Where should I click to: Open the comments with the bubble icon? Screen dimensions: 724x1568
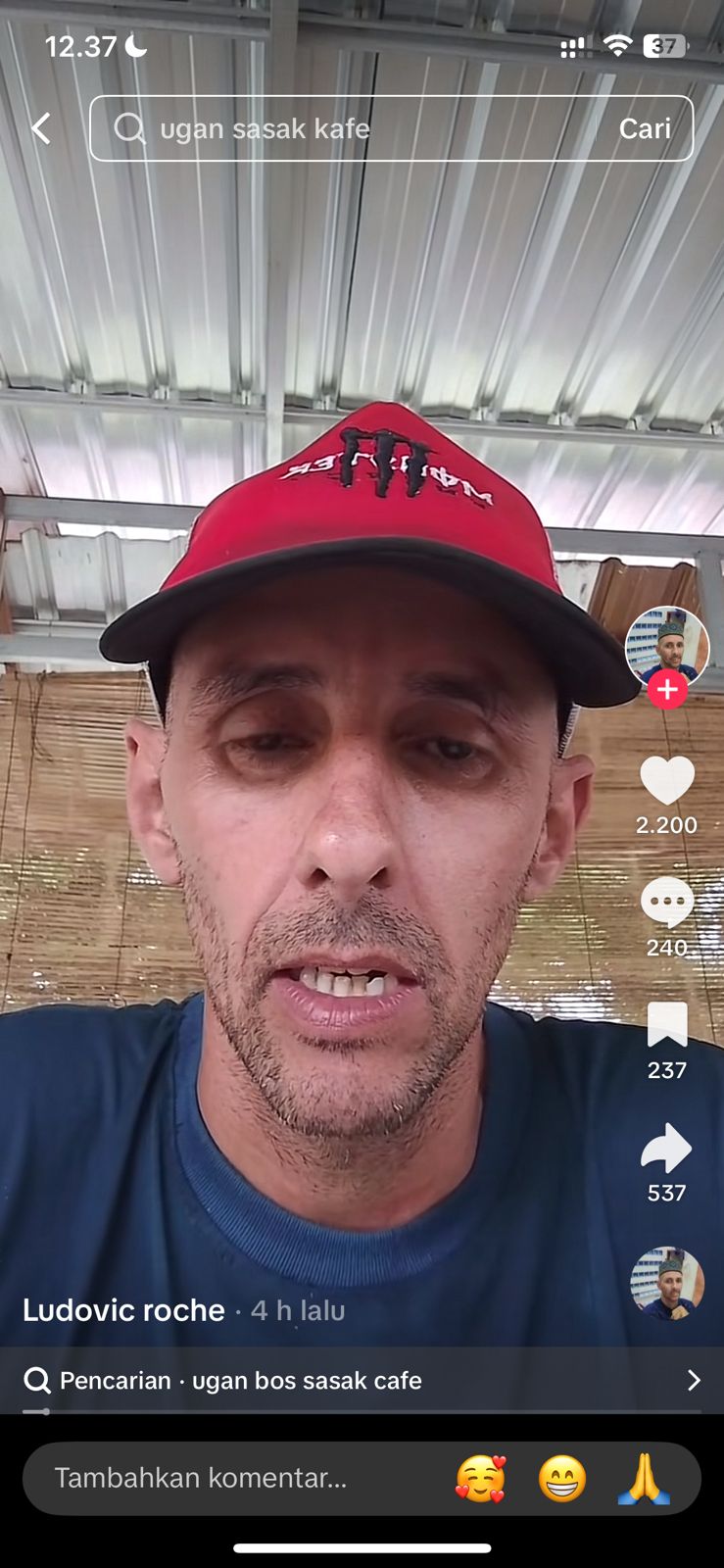[667, 902]
